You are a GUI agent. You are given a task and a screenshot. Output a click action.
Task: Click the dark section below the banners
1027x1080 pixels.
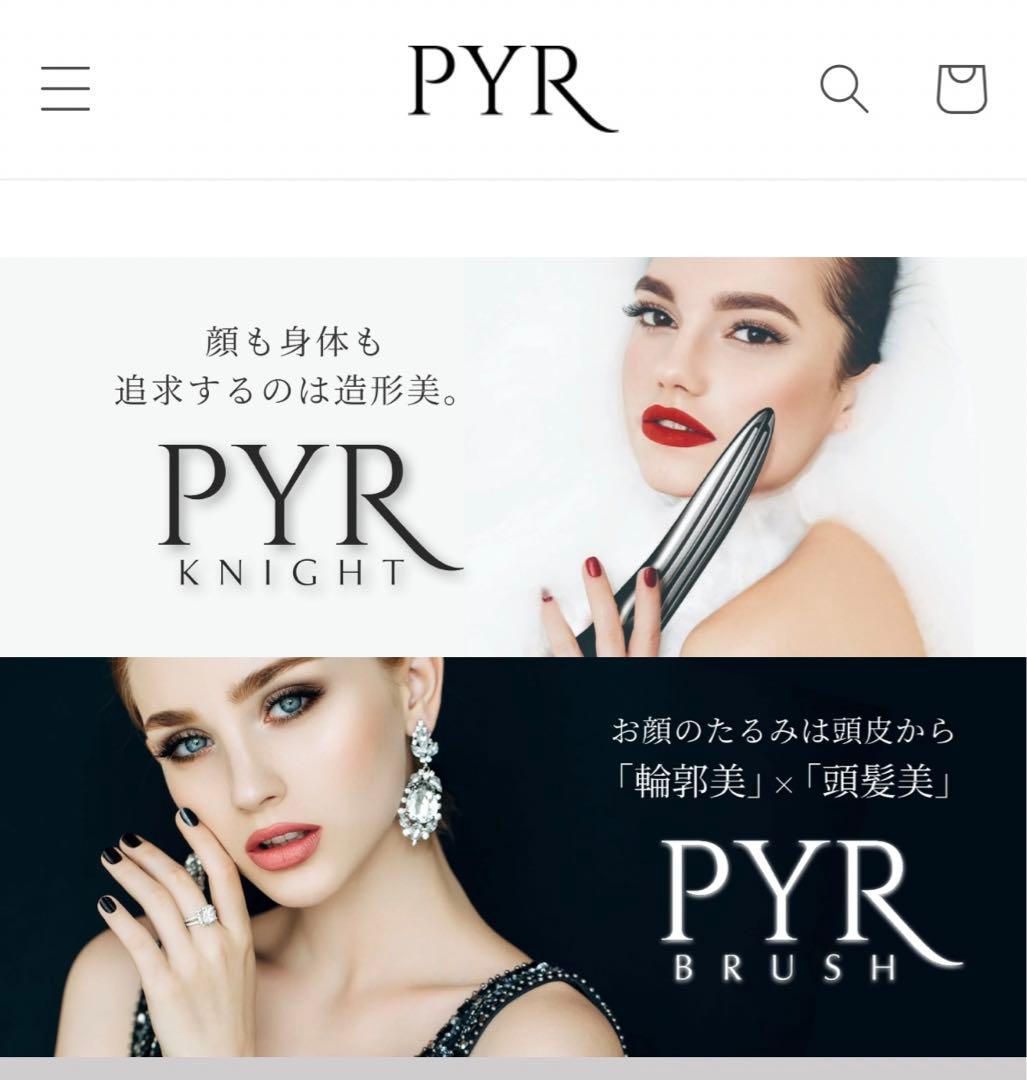(513, 1072)
